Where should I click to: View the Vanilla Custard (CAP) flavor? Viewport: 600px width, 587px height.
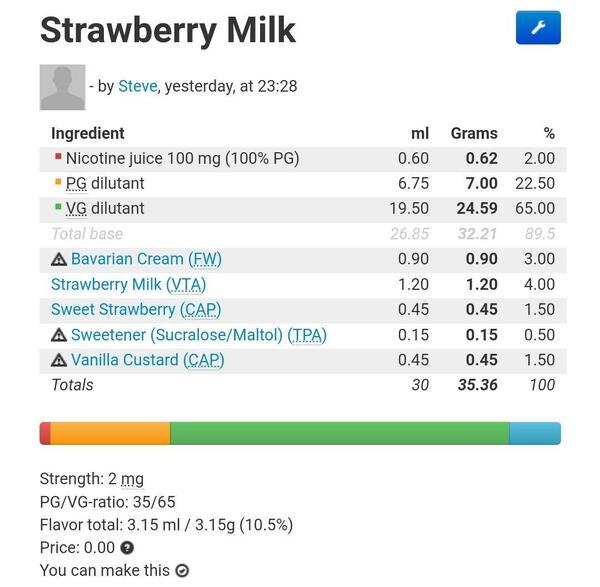[147, 360]
